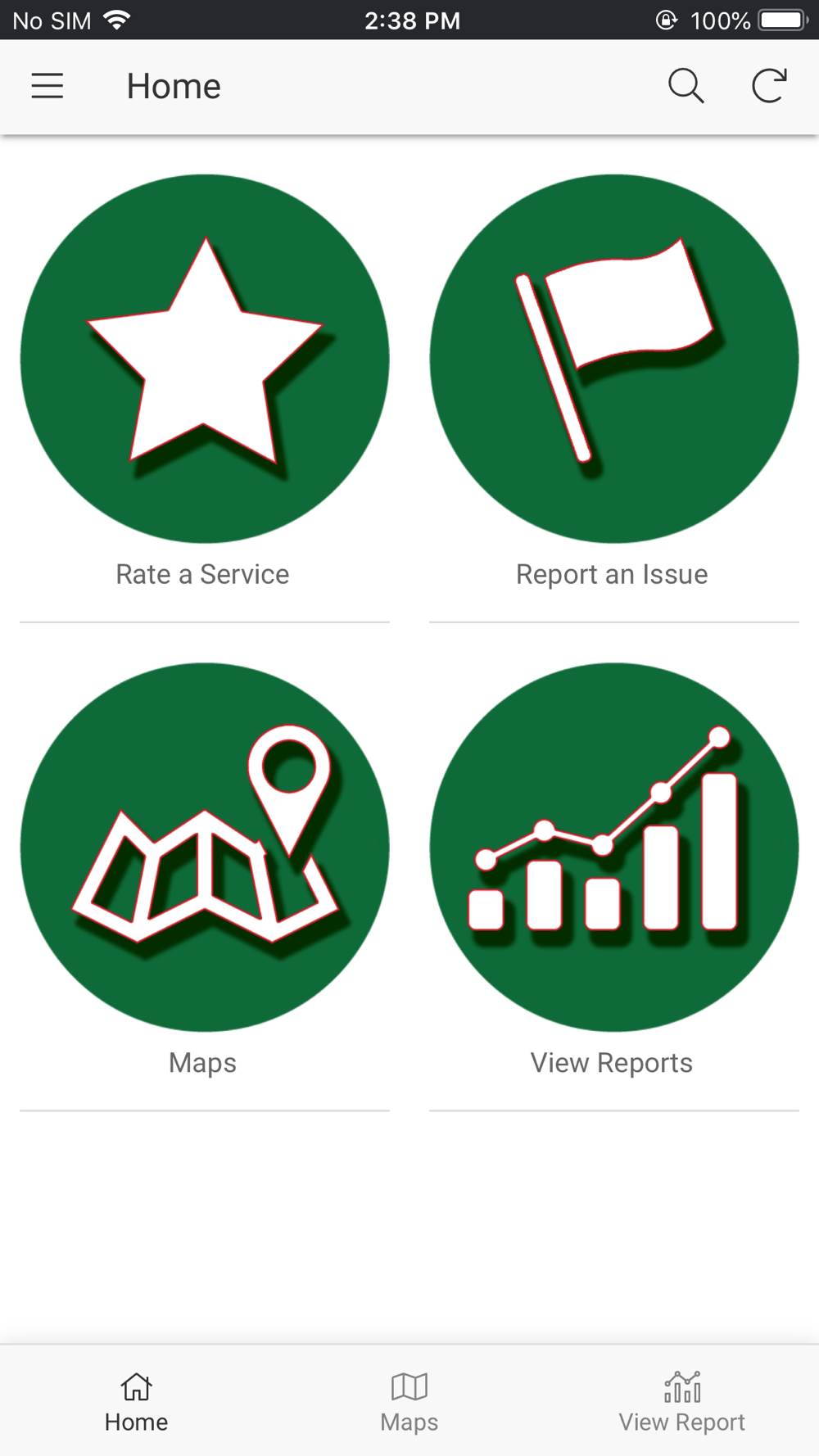Open the Report an Issue tile

point(614,382)
